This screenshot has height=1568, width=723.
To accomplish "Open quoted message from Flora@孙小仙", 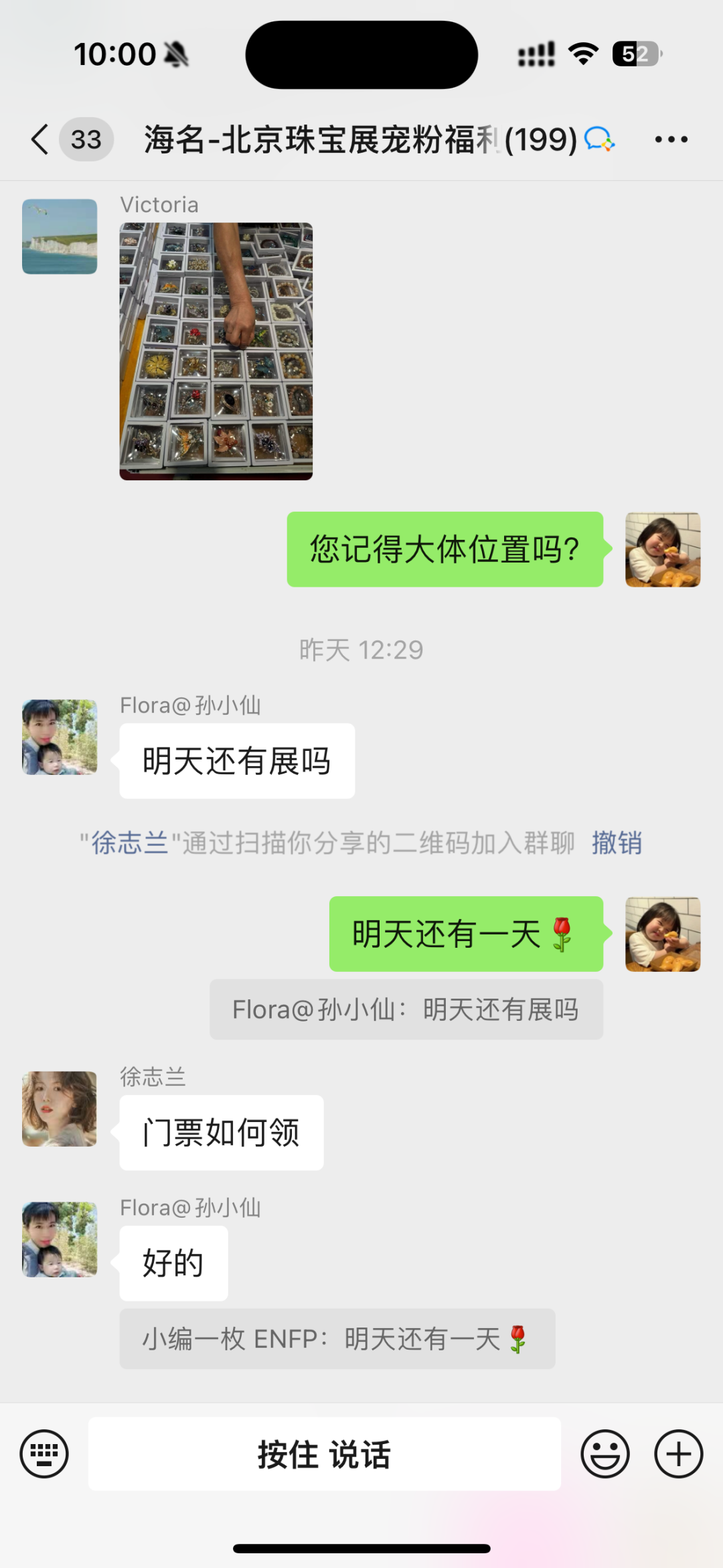I will (406, 1009).
